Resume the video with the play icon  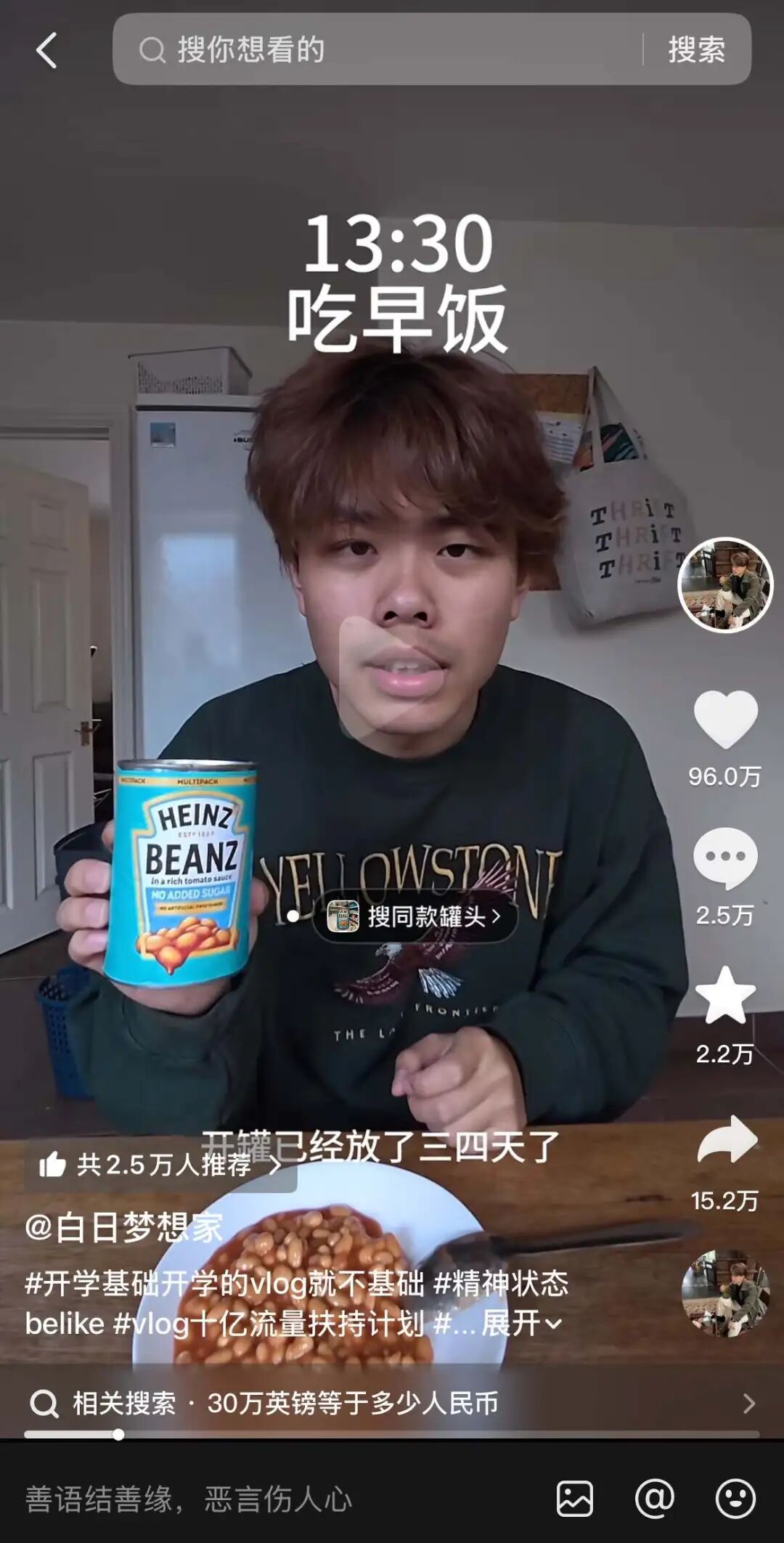[392, 679]
